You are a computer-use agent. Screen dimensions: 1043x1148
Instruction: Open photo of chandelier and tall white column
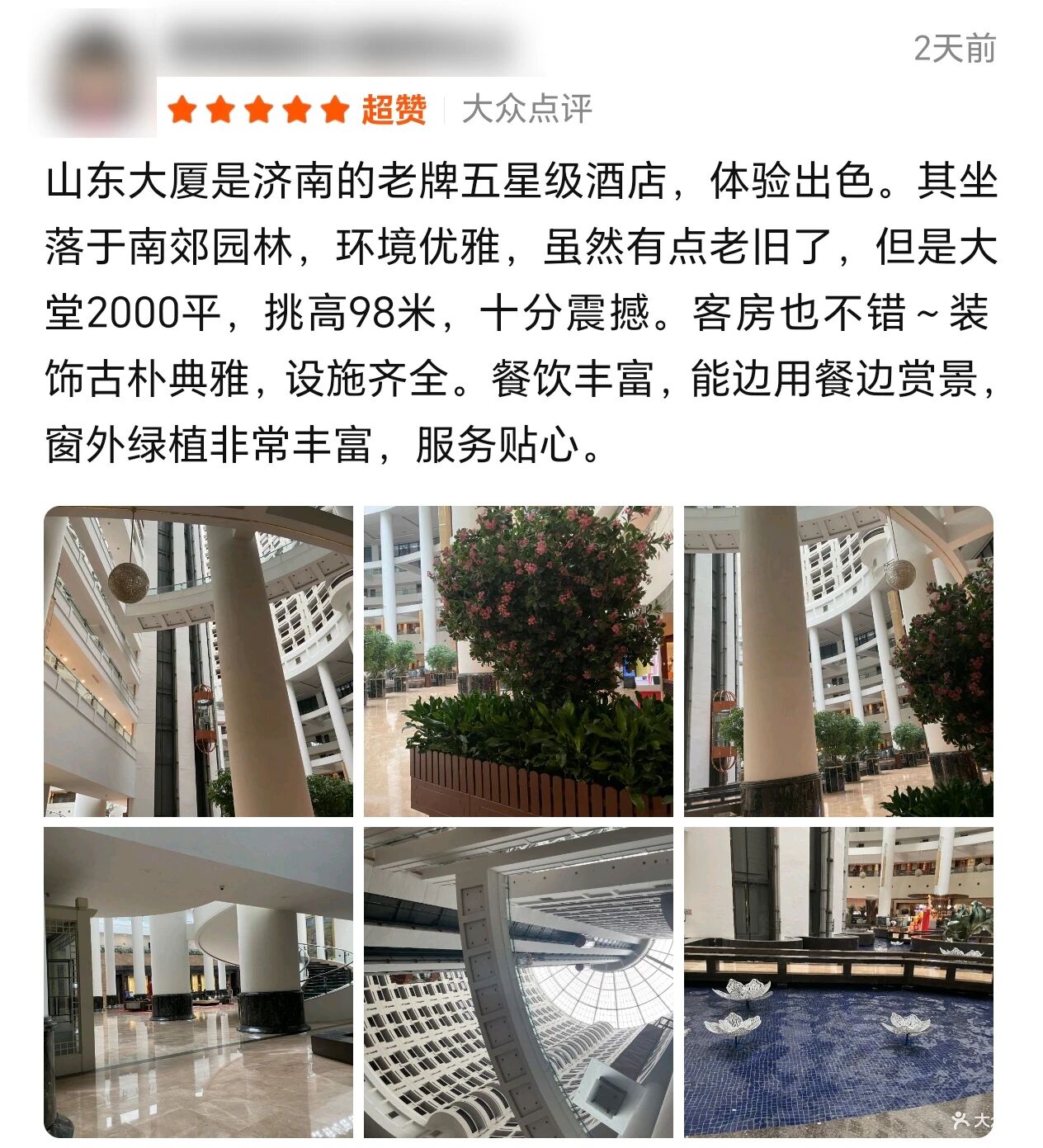pyautogui.click(x=198, y=661)
